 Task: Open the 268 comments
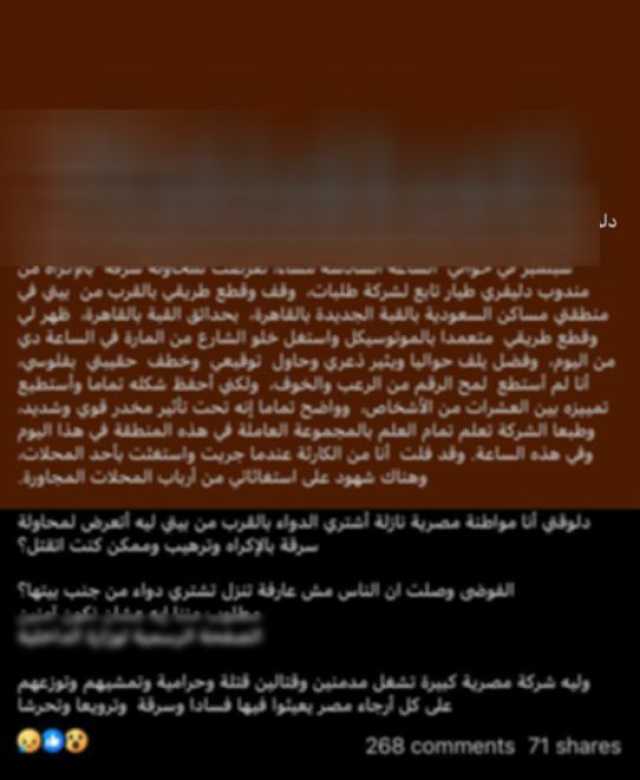click(439, 746)
